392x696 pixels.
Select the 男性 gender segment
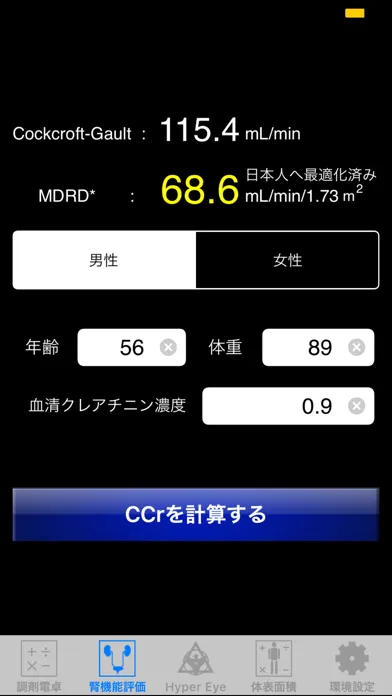104,260
